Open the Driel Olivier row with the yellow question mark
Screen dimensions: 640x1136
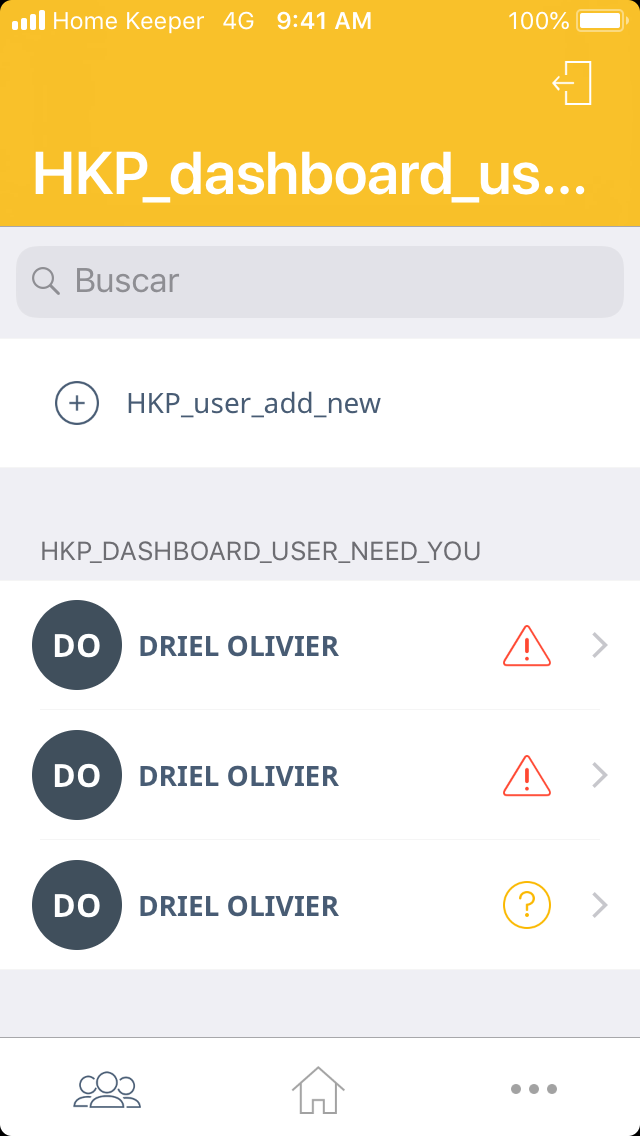point(320,905)
